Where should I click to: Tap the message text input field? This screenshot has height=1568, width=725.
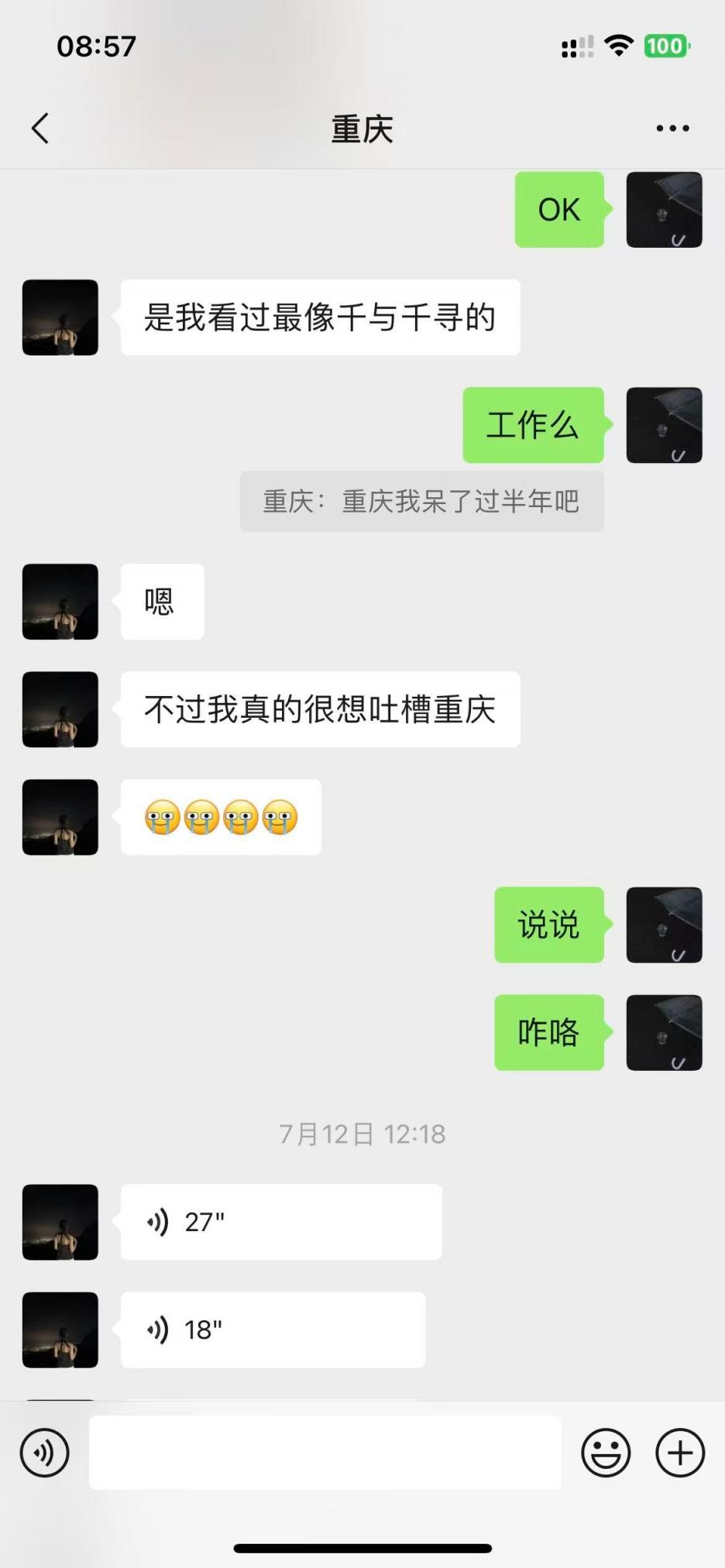325,1453
